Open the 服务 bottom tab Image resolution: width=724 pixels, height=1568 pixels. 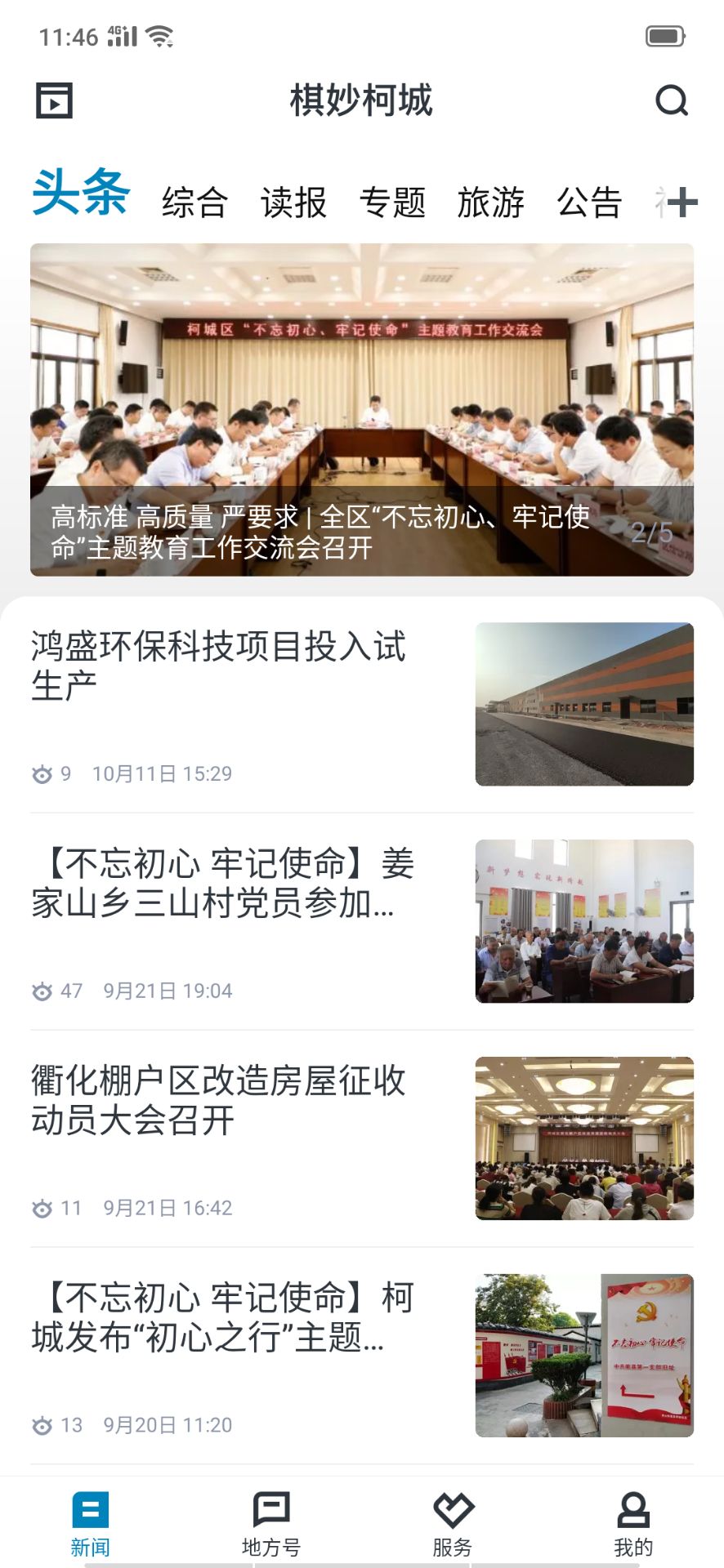453,1524
